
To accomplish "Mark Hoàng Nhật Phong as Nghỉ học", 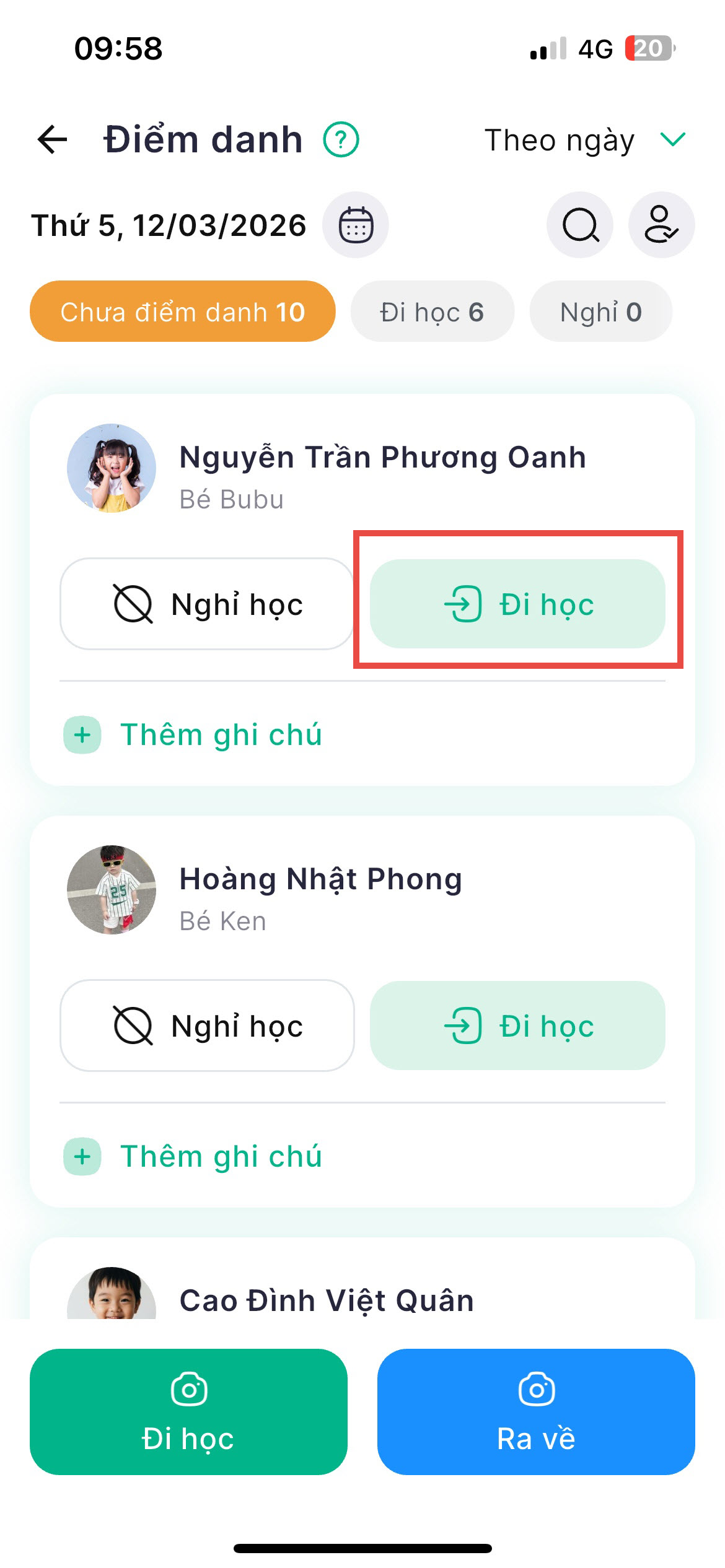I will (207, 1026).
